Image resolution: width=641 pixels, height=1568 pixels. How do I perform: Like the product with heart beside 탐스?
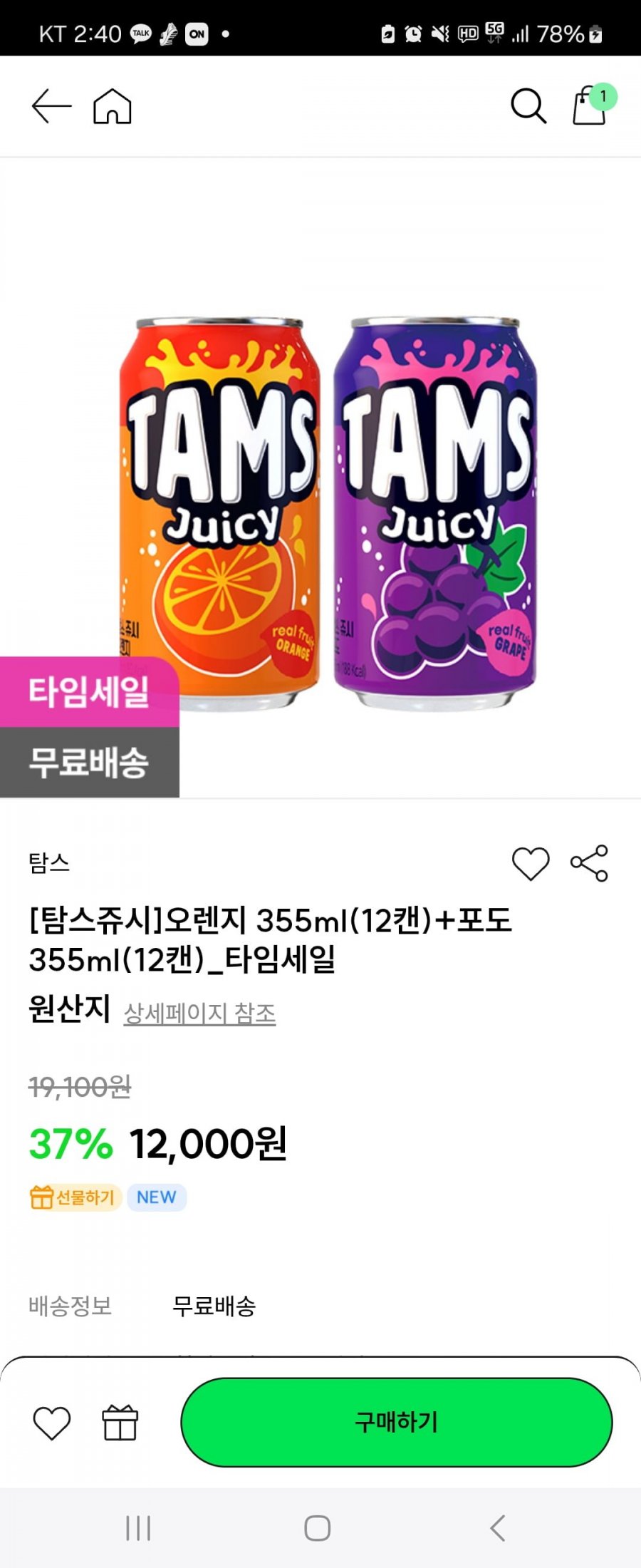(x=531, y=864)
